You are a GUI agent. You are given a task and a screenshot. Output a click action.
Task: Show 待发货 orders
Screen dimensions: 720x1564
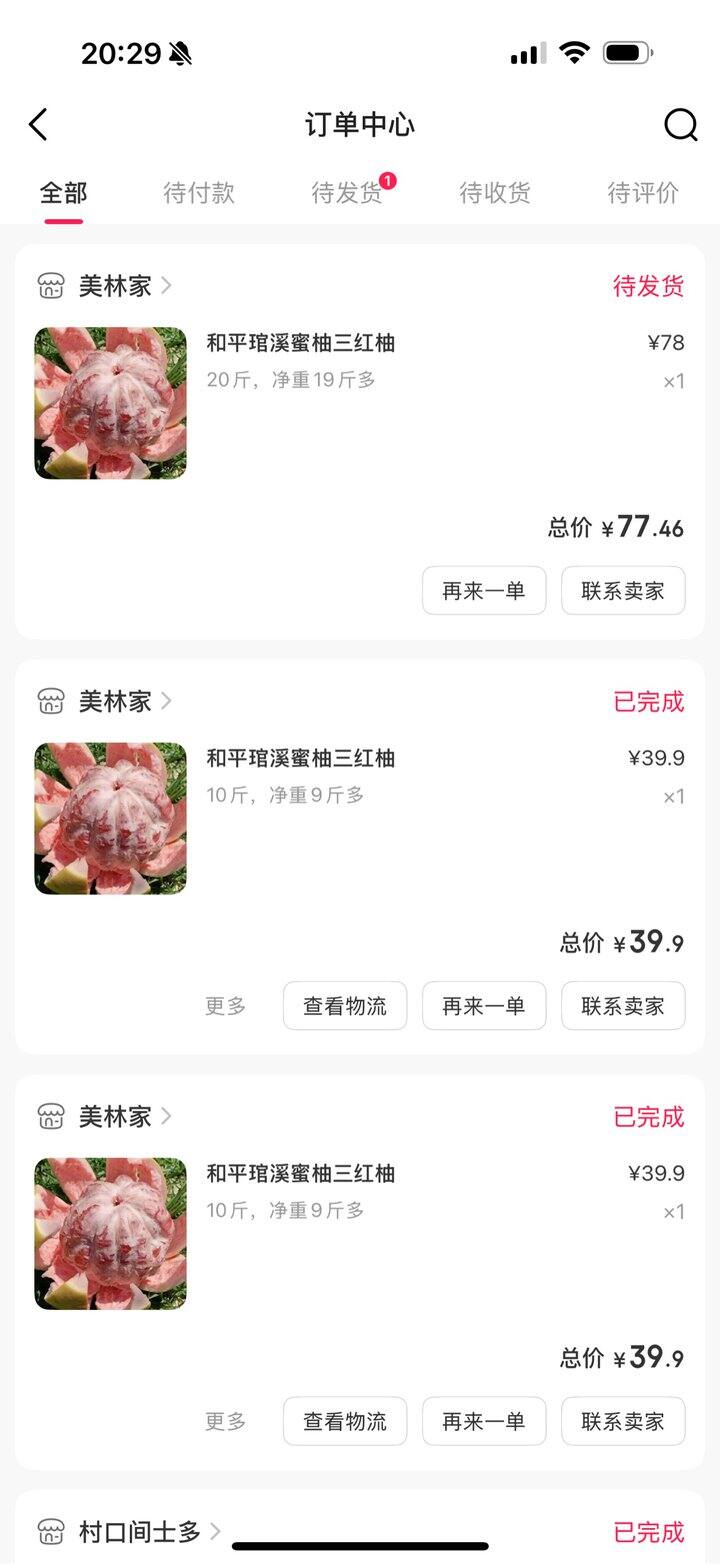347,193
